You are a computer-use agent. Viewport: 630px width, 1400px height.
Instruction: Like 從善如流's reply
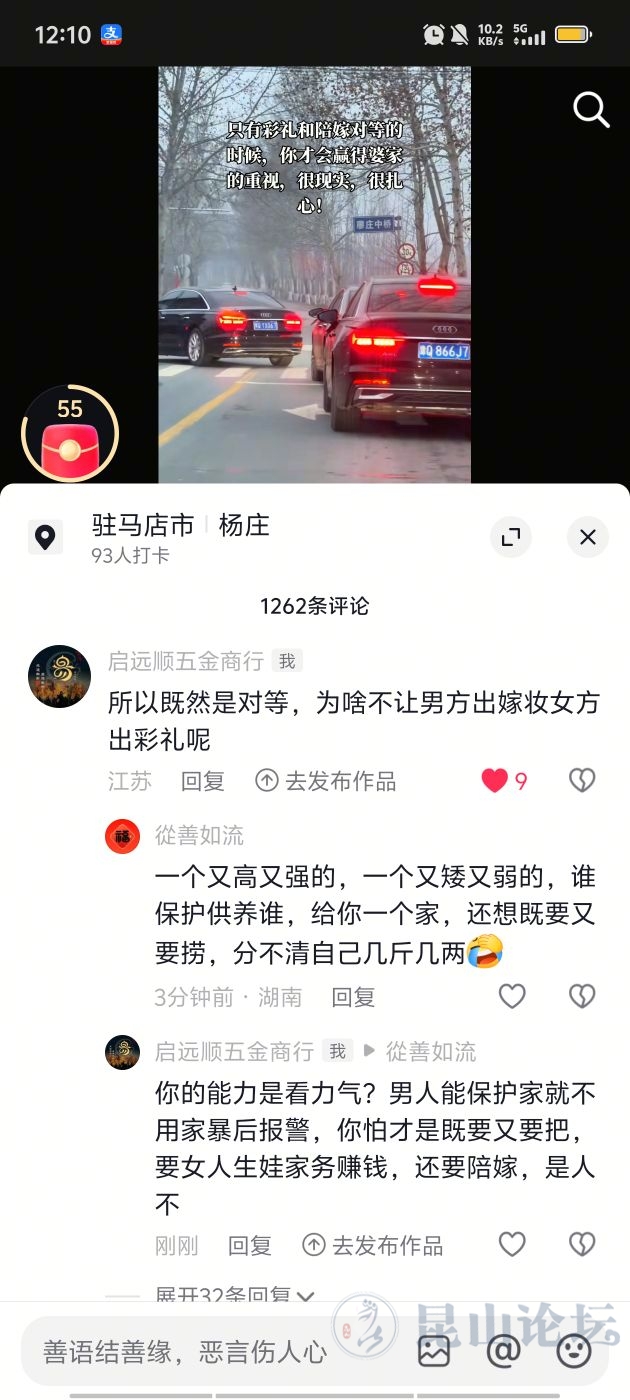[x=512, y=996]
